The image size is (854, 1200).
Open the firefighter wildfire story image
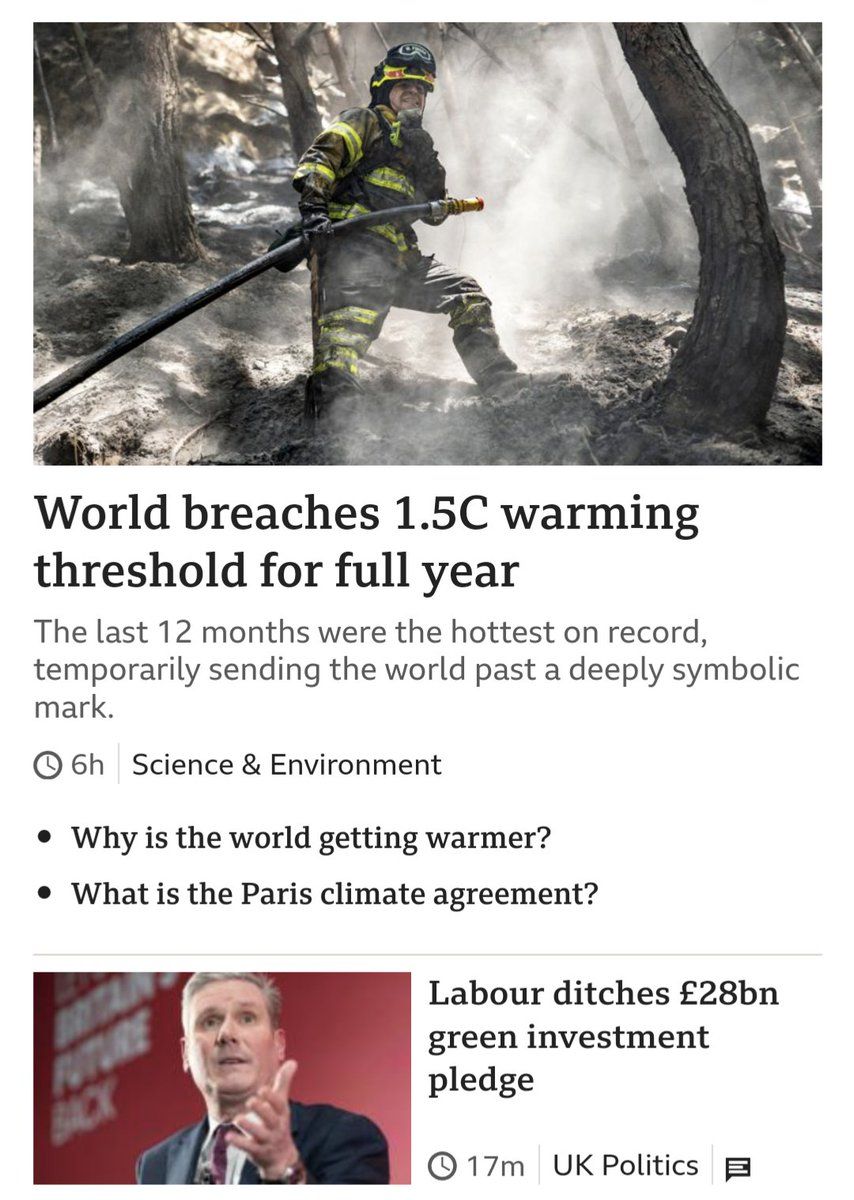tap(427, 243)
